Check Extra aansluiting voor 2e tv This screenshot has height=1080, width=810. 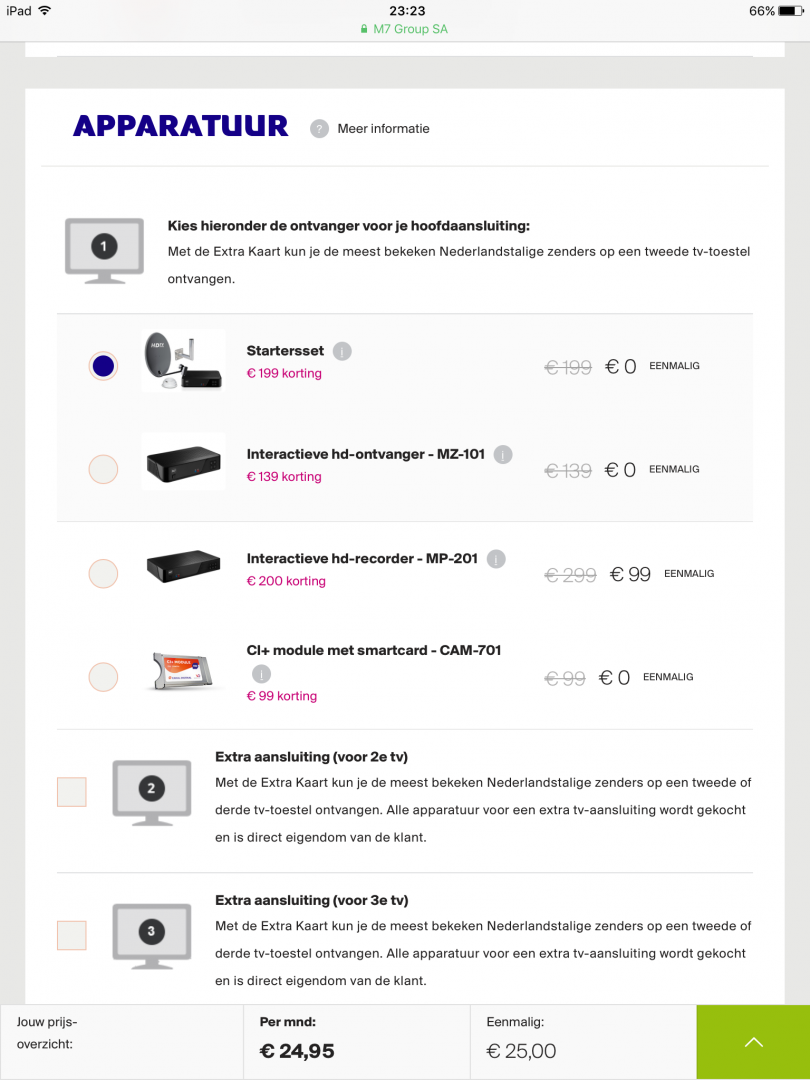(x=72, y=792)
